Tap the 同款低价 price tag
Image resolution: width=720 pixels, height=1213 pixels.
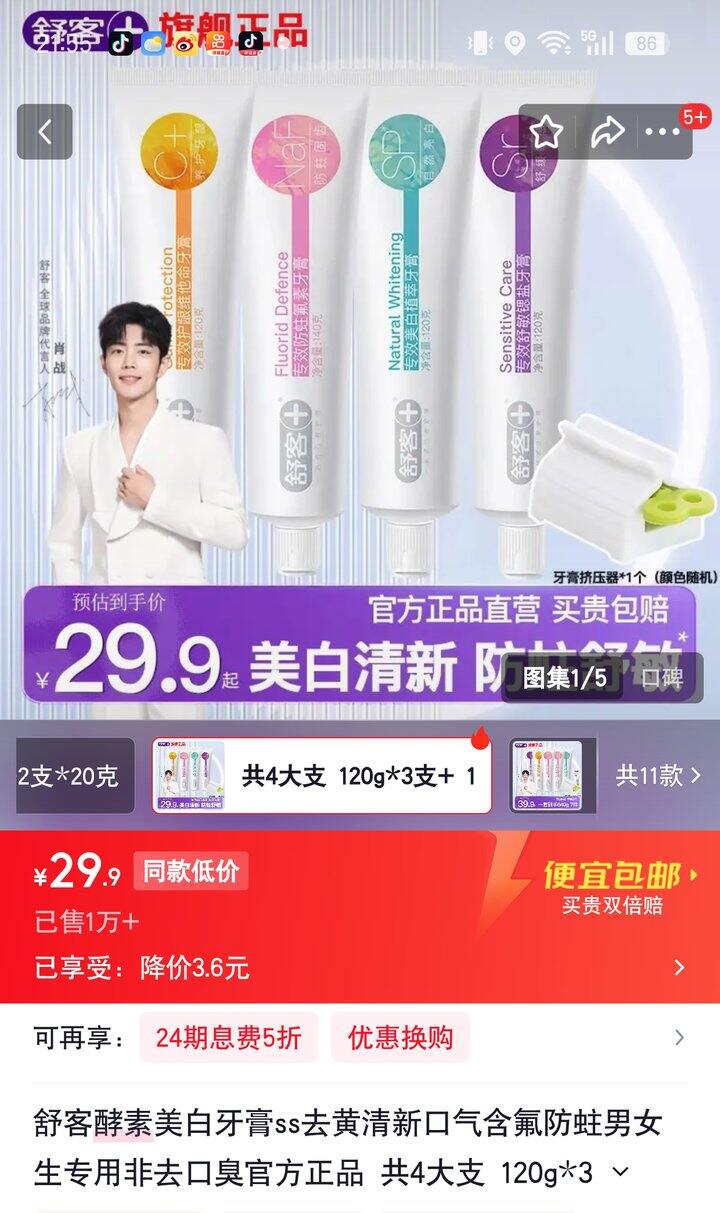click(x=191, y=871)
